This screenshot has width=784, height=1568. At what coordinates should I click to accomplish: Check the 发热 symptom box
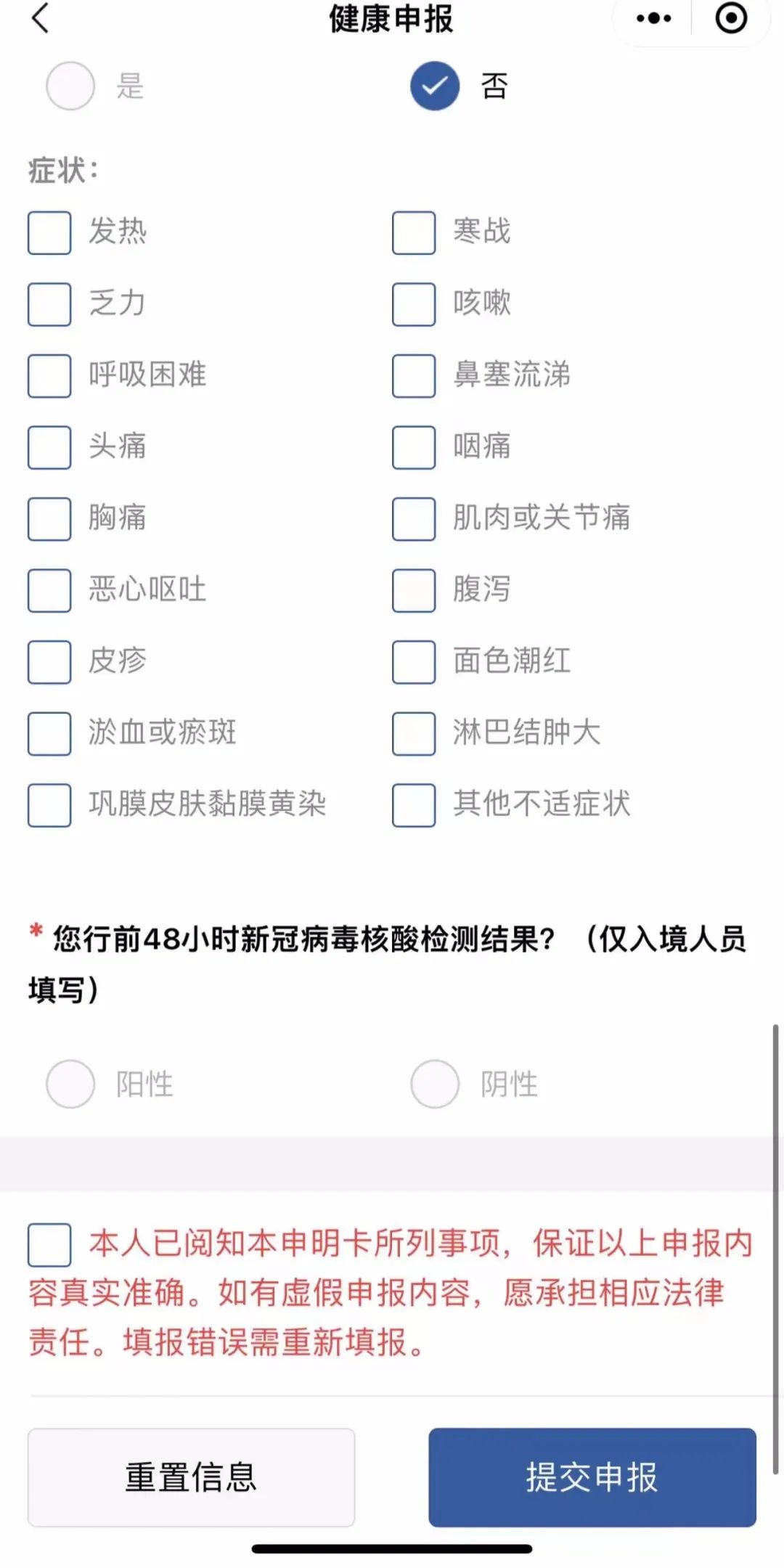click(x=48, y=233)
